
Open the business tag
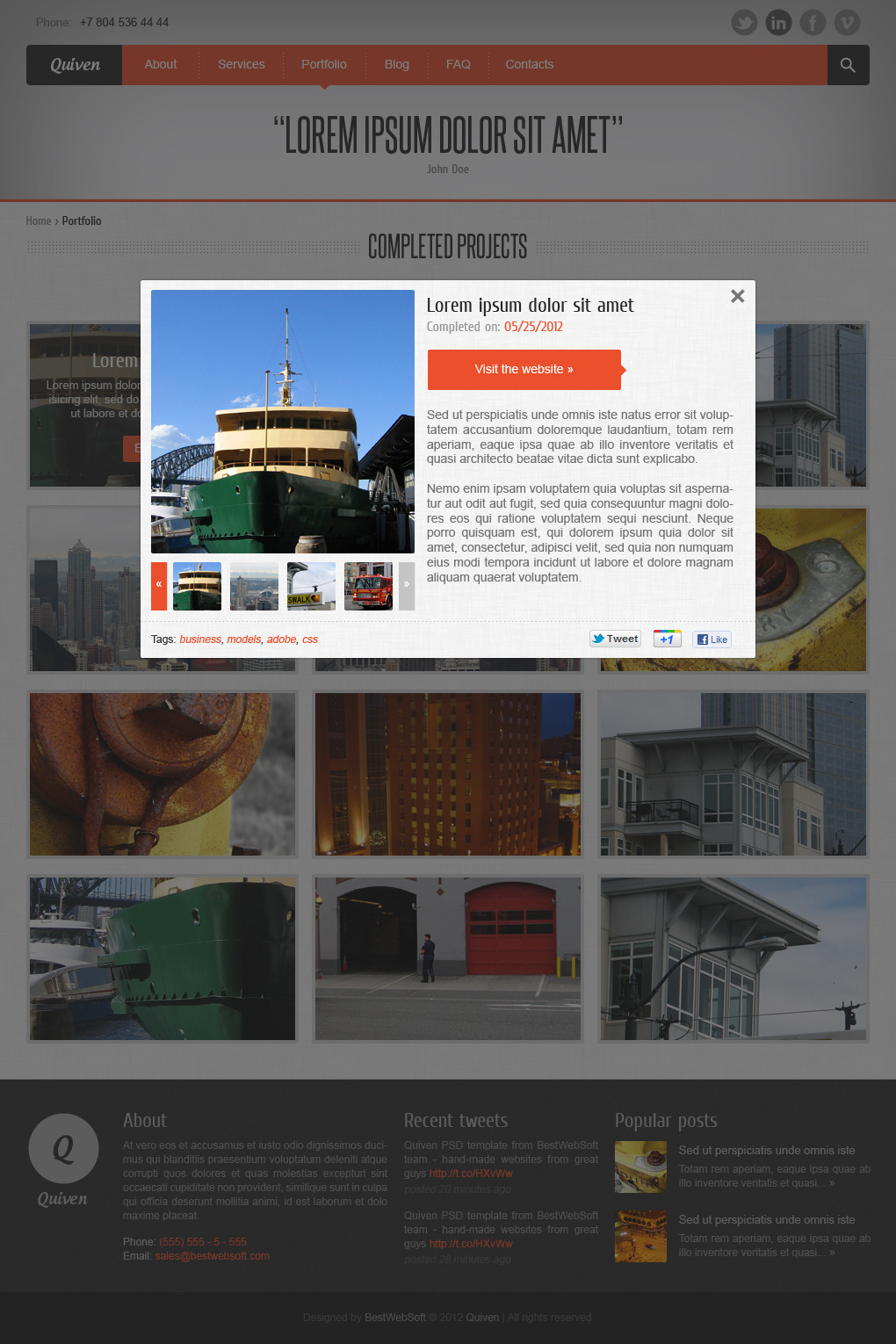click(200, 639)
